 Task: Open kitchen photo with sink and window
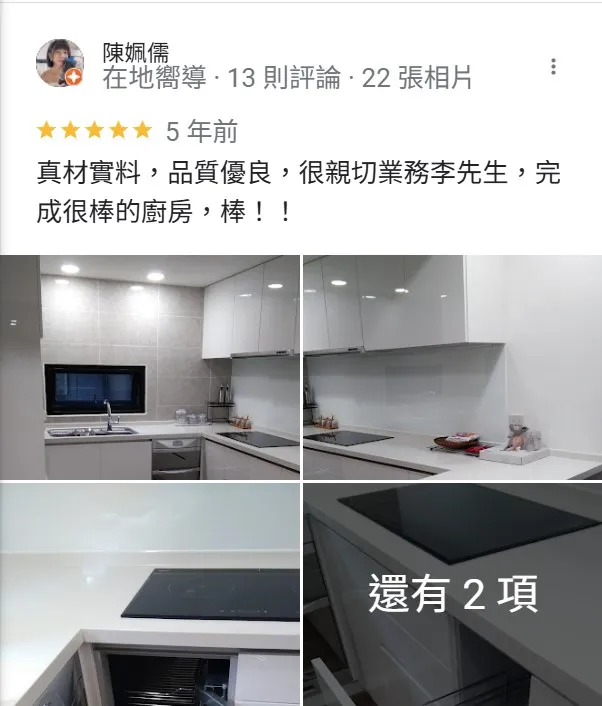[x=149, y=367]
